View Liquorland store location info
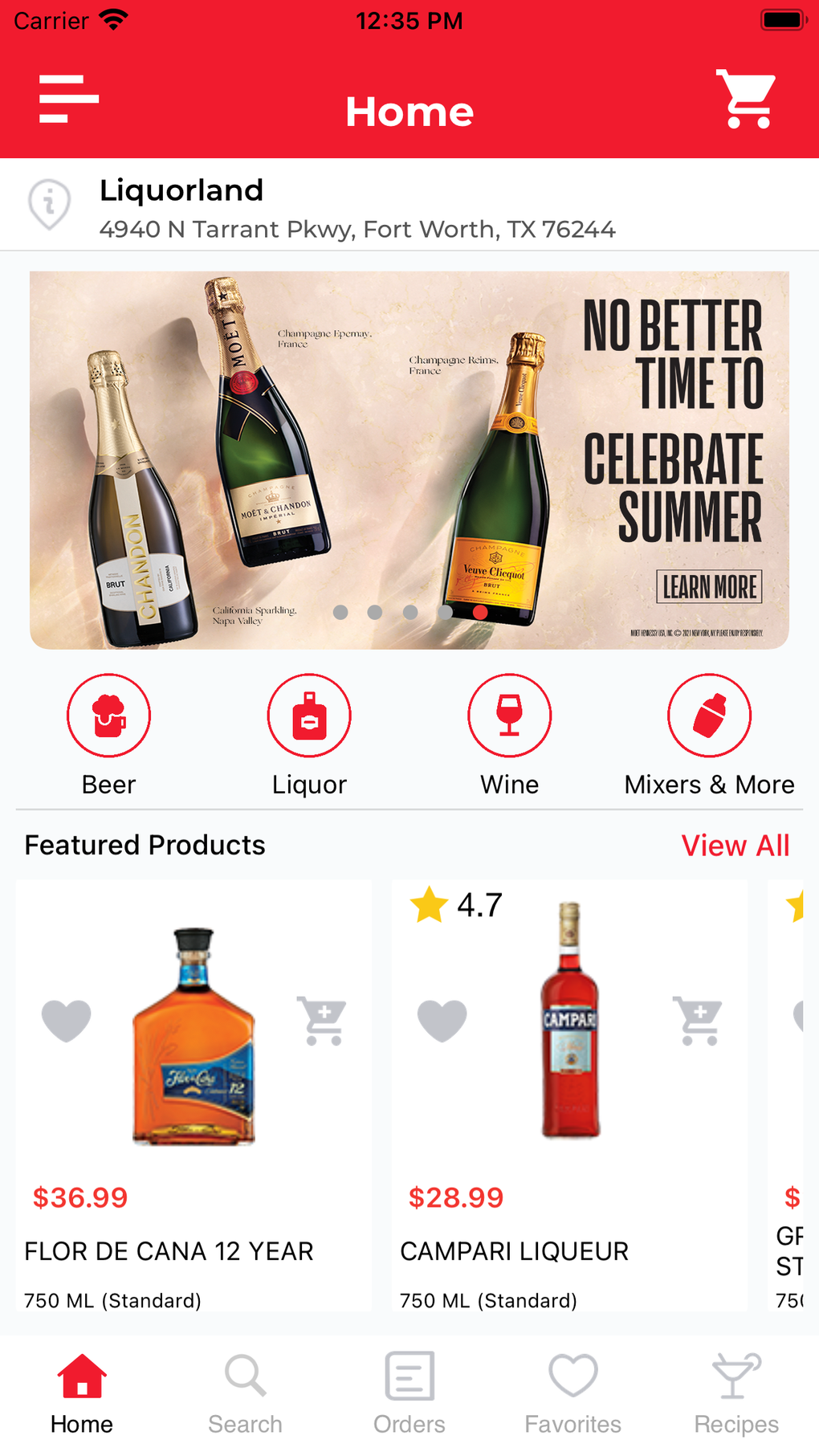819x1456 pixels. click(x=50, y=204)
